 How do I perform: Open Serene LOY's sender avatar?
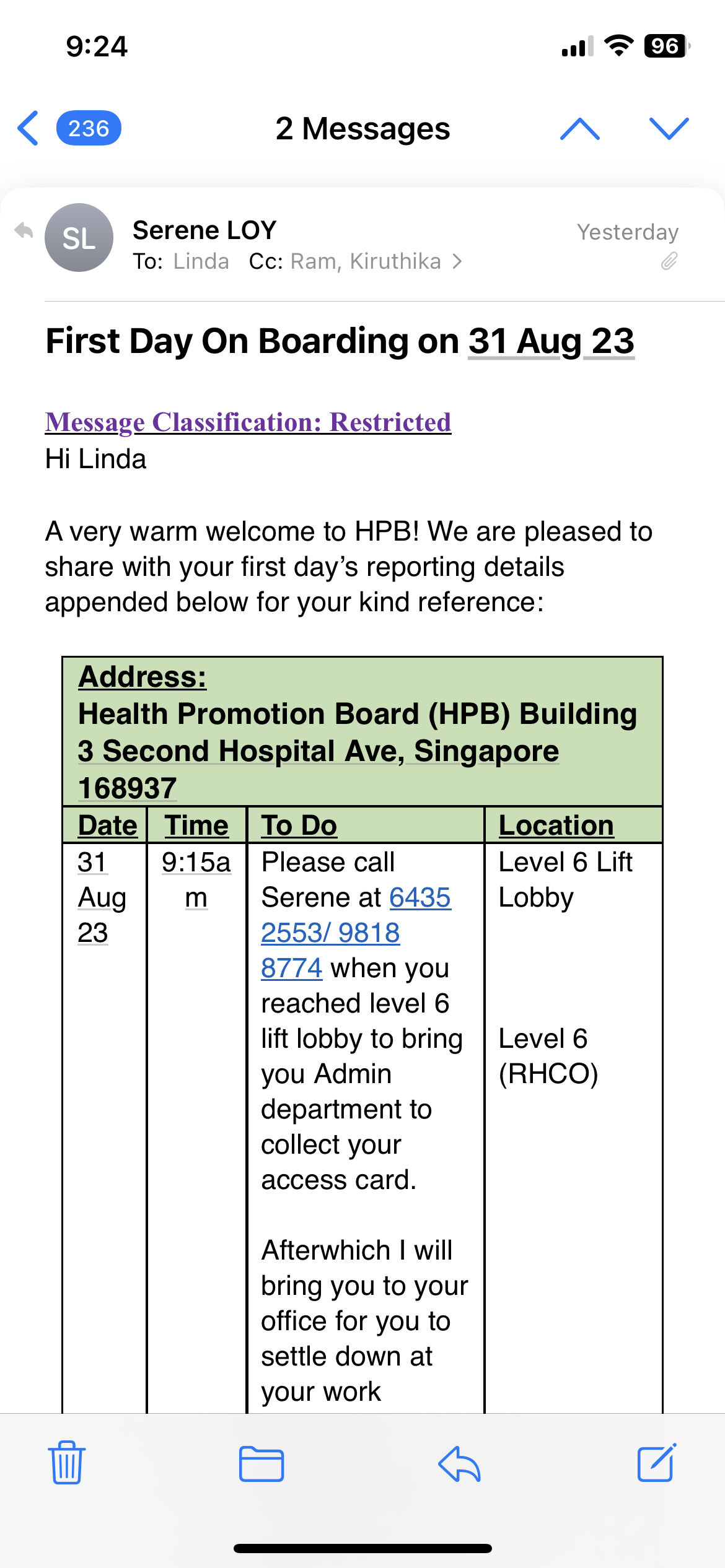tap(79, 238)
